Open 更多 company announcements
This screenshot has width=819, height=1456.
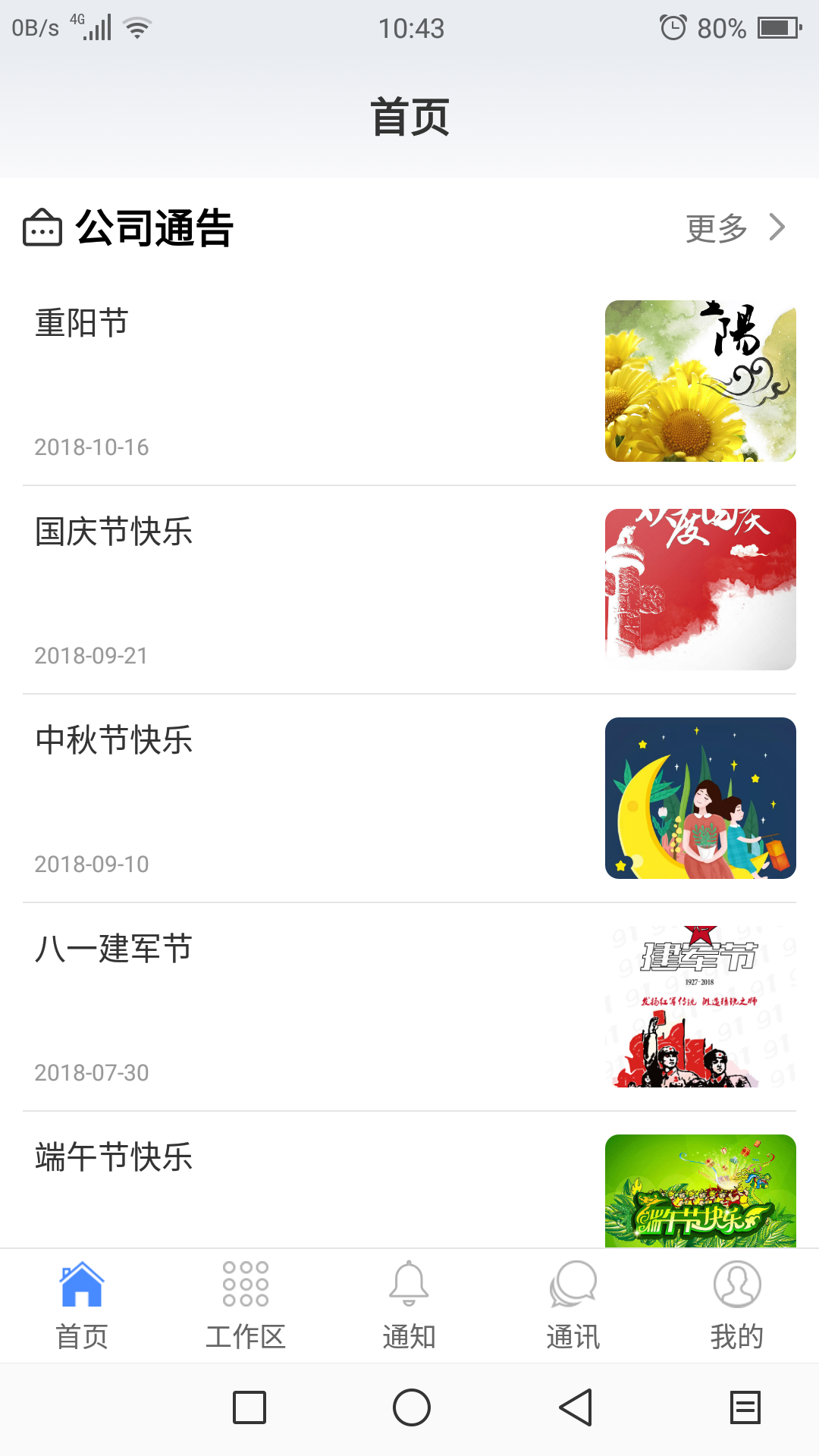tap(734, 227)
